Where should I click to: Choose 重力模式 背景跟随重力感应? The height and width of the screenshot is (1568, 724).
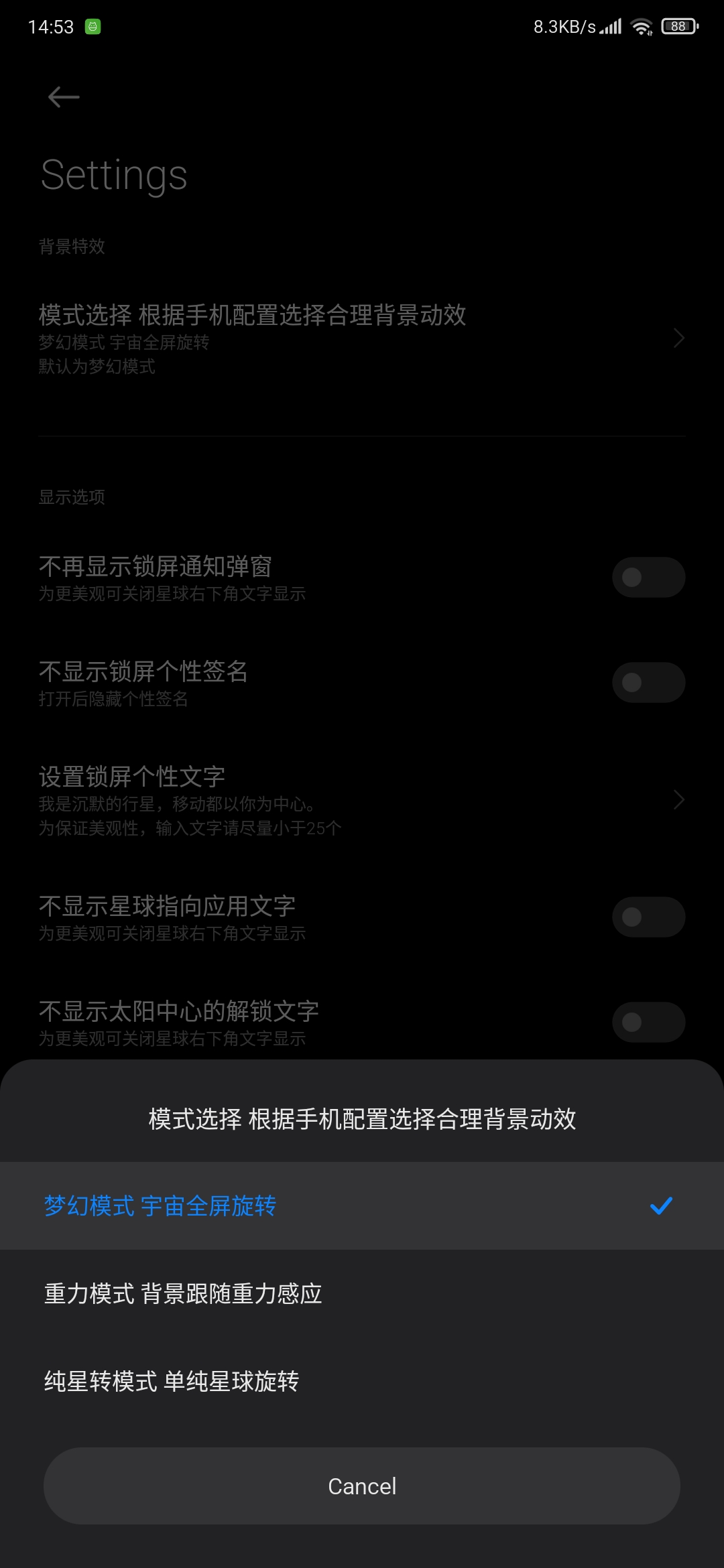(362, 1293)
